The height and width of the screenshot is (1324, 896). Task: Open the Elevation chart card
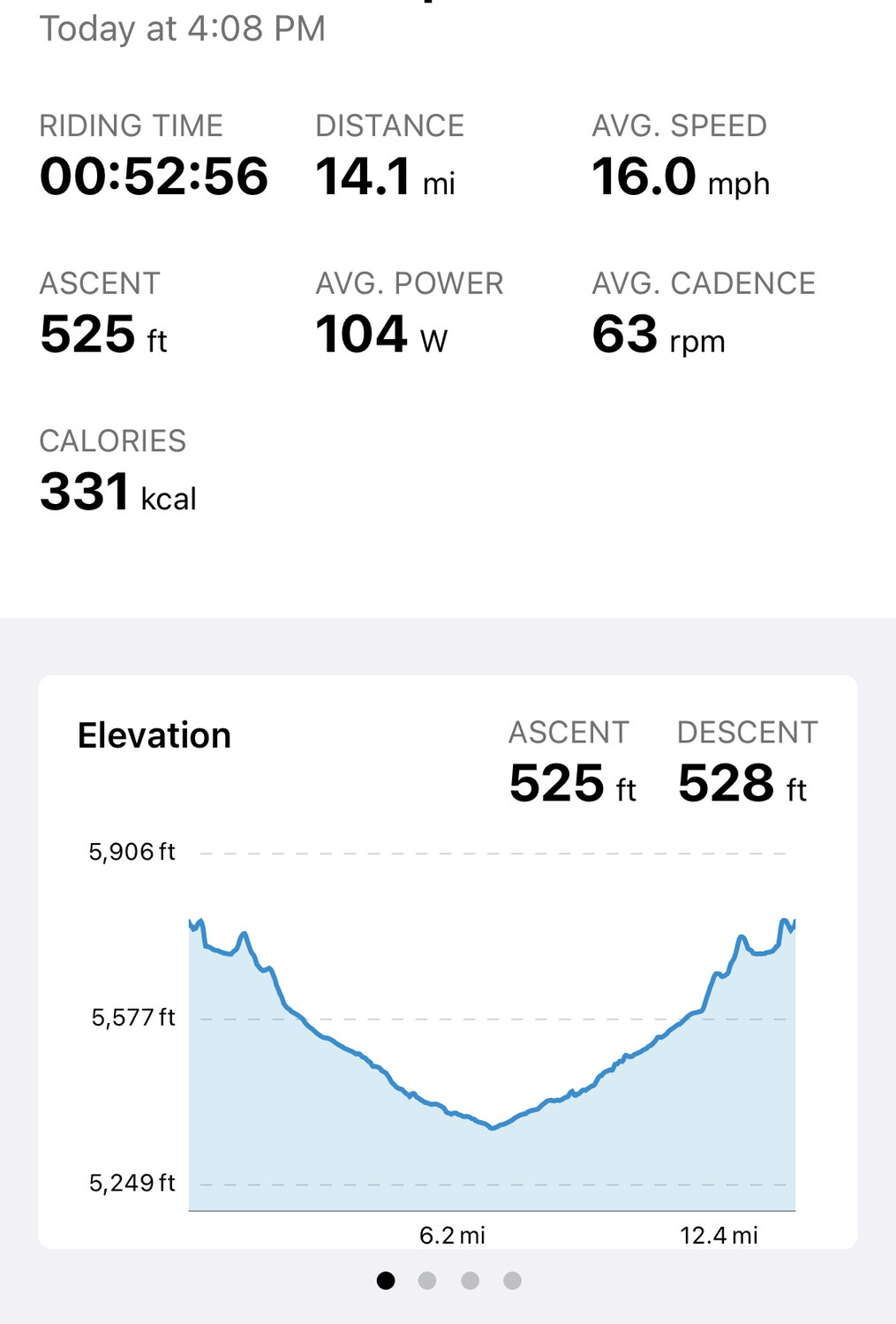448,962
